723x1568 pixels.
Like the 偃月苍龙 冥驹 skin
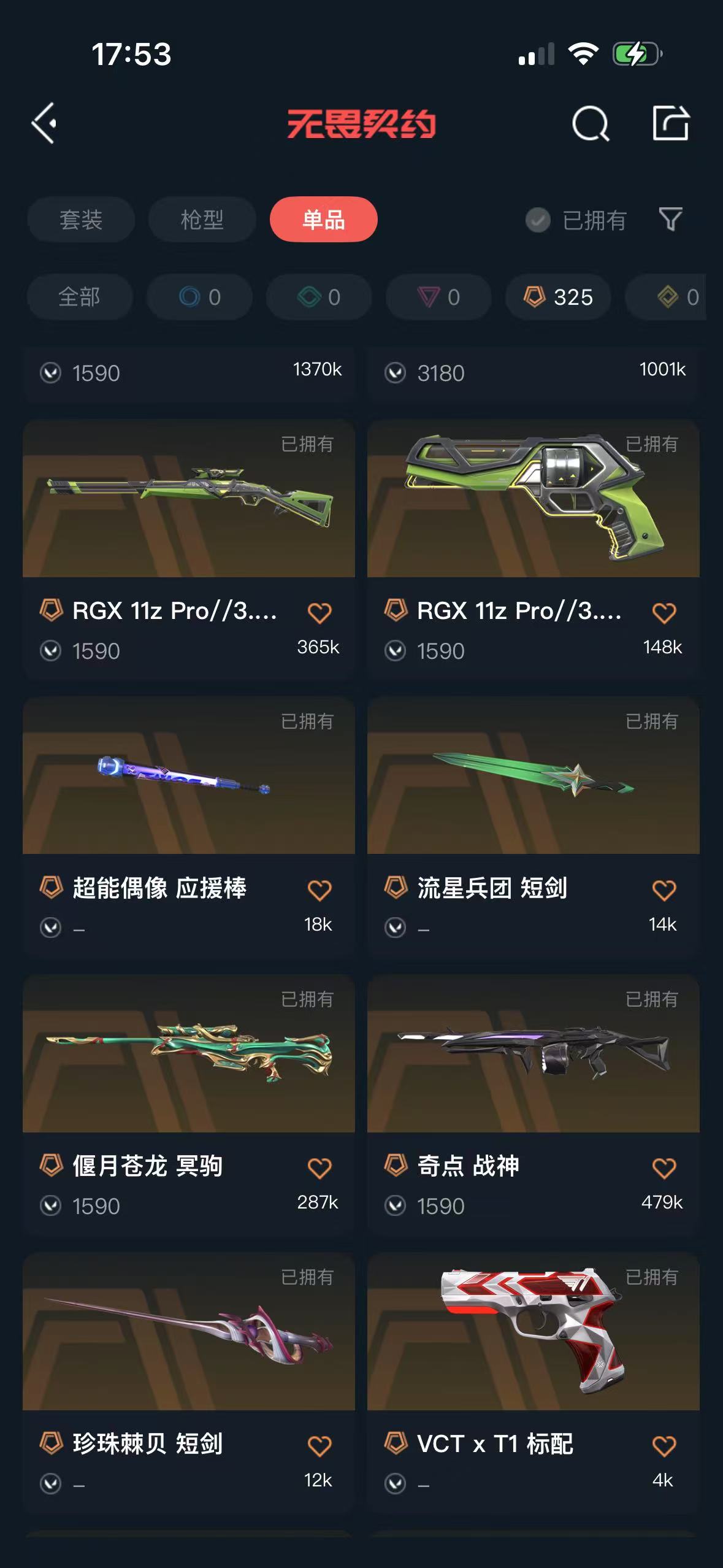319,1168
